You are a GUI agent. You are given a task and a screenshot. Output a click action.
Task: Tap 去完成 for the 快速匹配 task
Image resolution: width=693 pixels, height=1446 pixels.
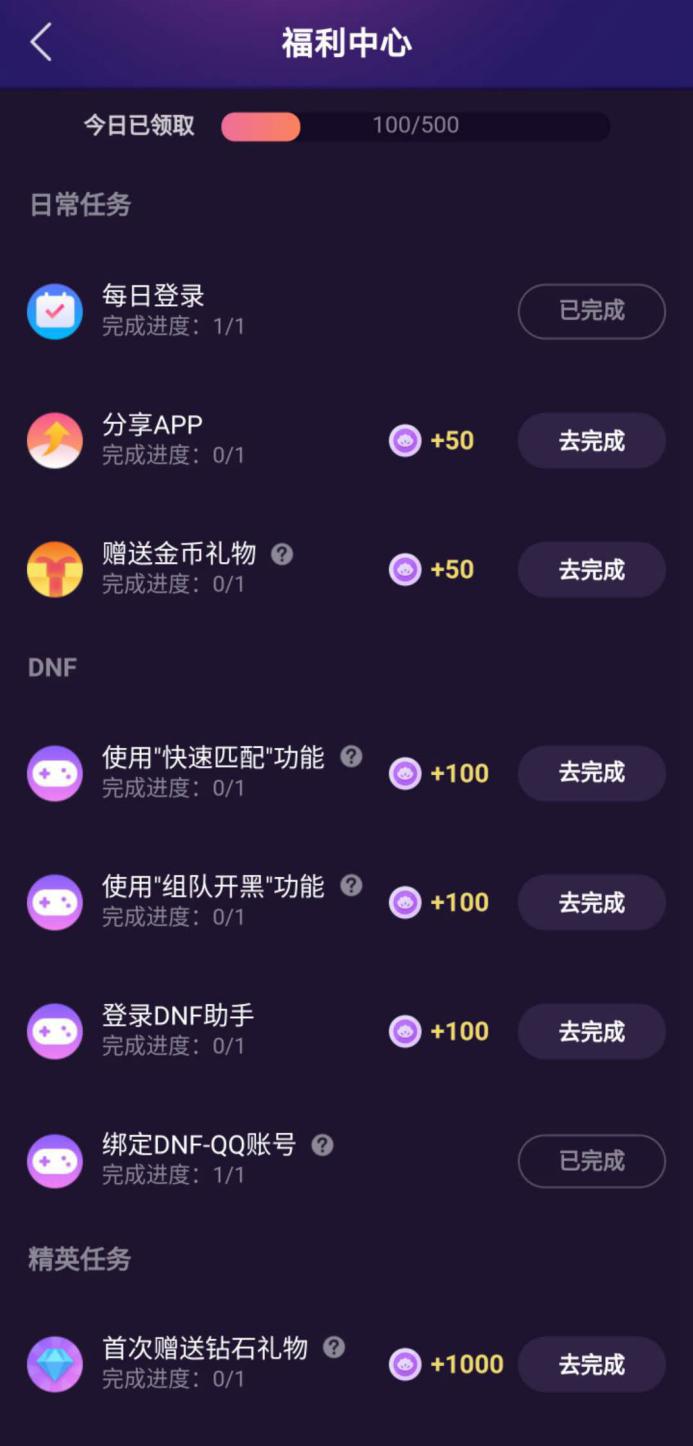[591, 773]
